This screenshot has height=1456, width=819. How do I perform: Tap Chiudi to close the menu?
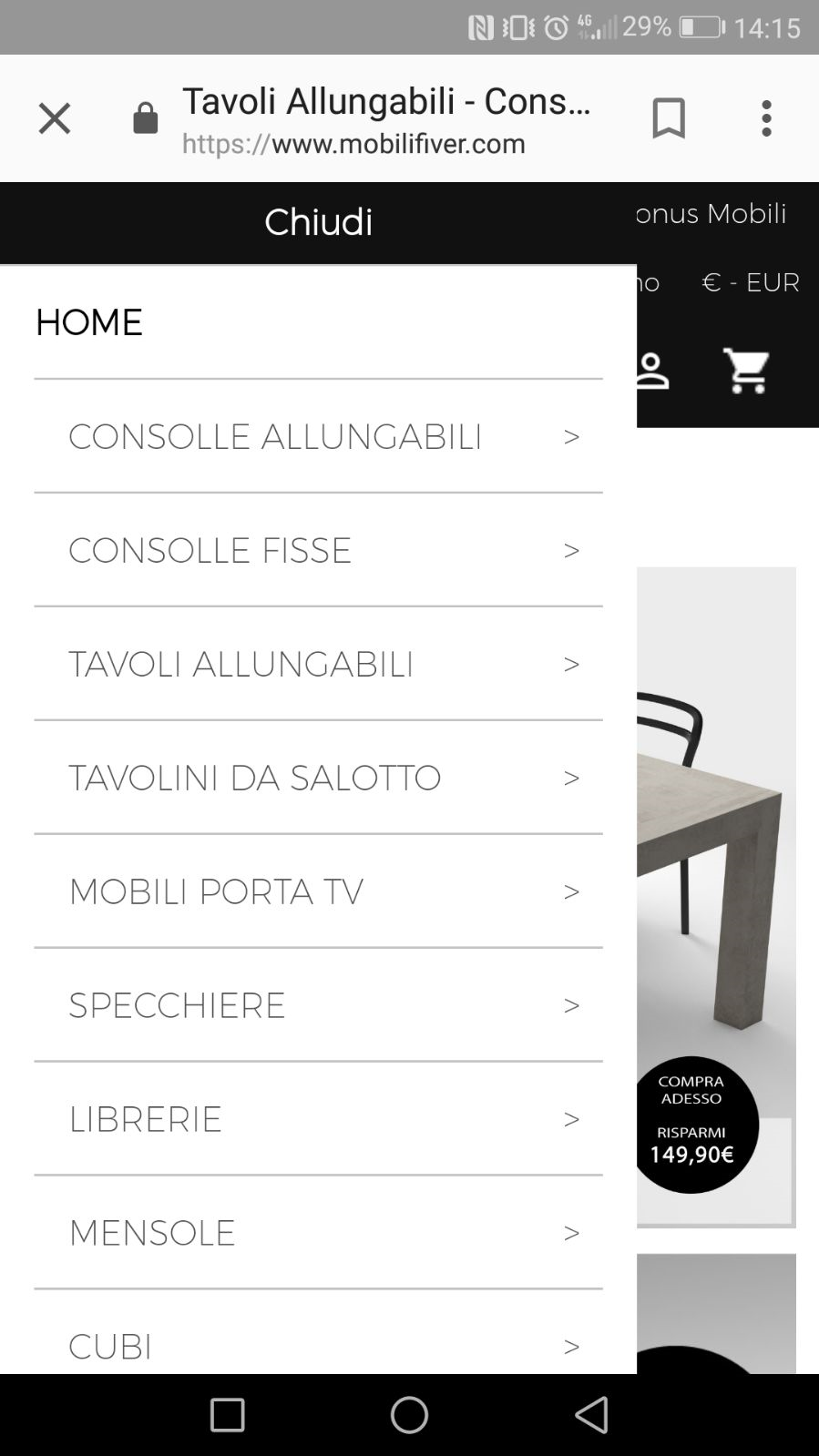[318, 222]
